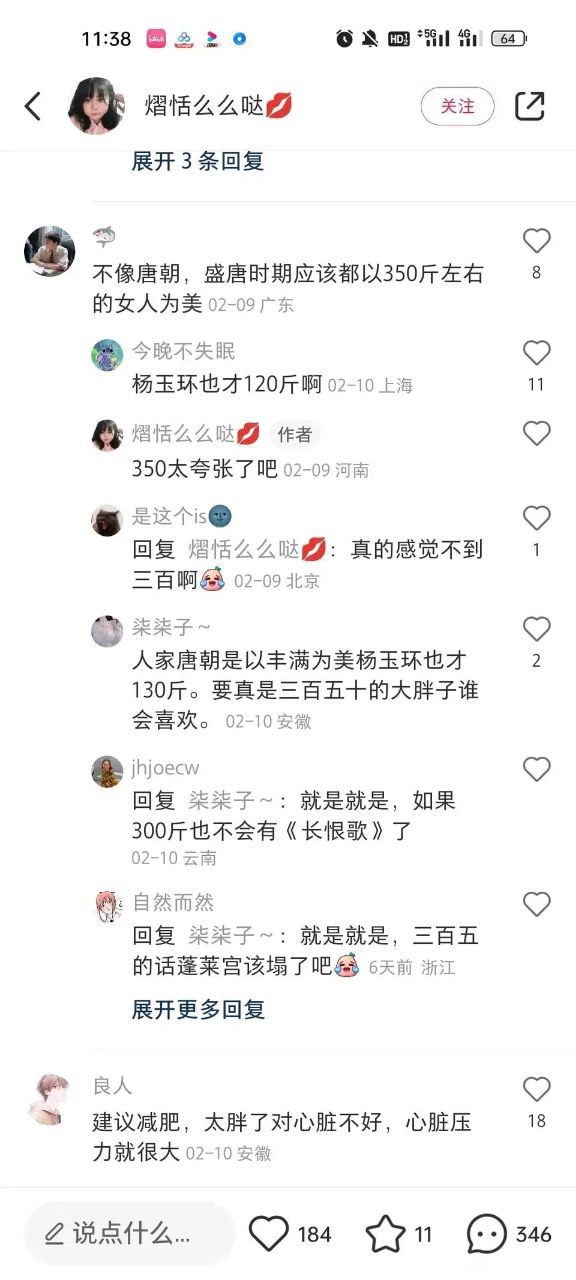Follow the author with the 关注 button
Viewport: 576px width, 1280px height.
pyautogui.click(x=457, y=106)
